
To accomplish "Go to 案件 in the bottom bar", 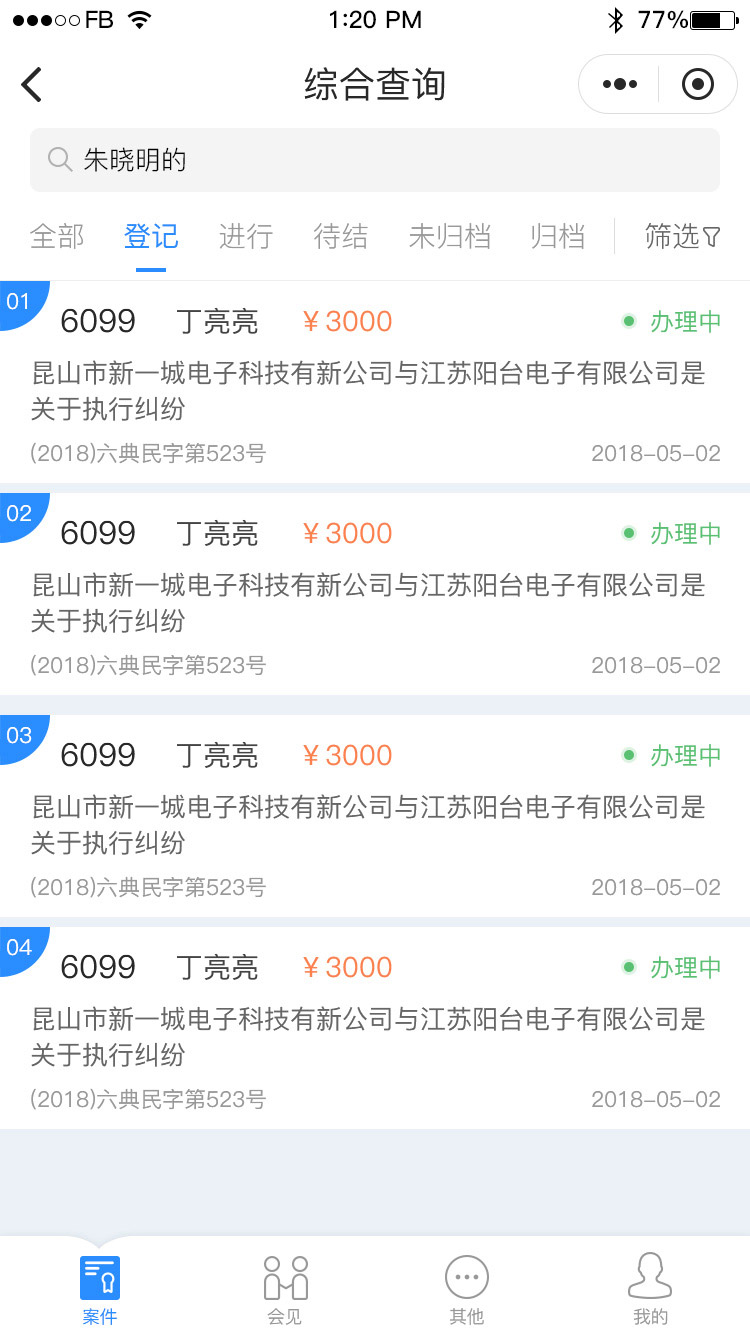I will tap(100, 1289).
